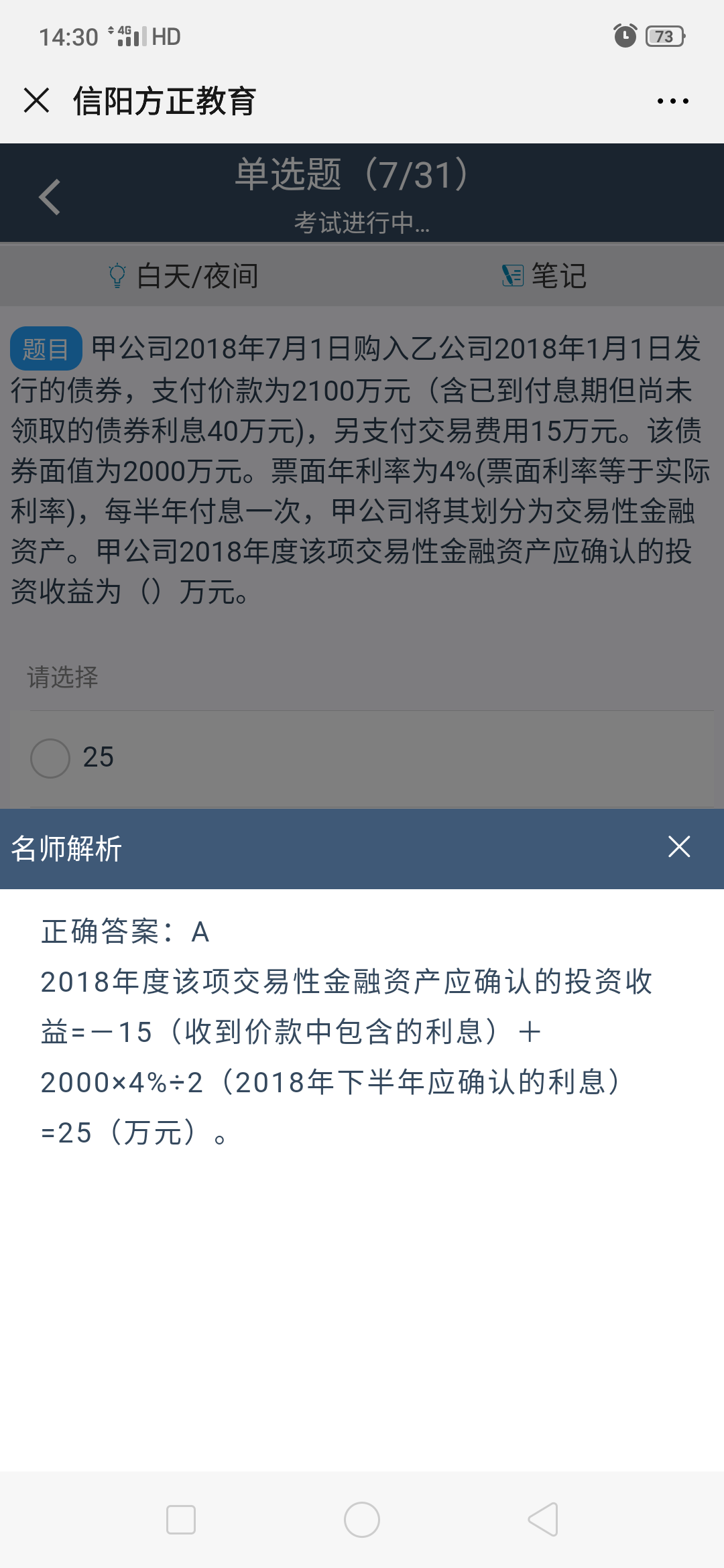The width and height of the screenshot is (724, 1568).
Task: Toggle 白天/夜间 display mode
Action: [x=184, y=276]
